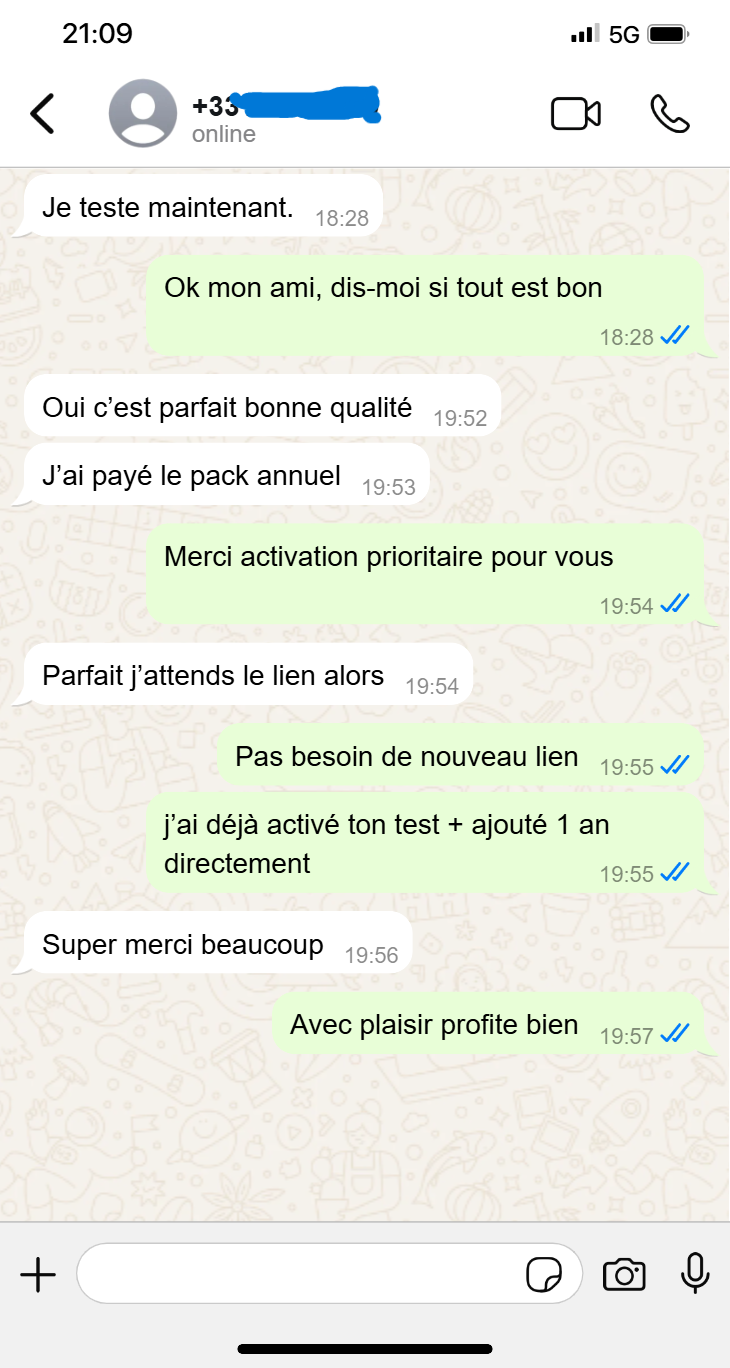The height and width of the screenshot is (1368, 730).
Task: Open the attachment plus menu
Action: click(x=38, y=1275)
